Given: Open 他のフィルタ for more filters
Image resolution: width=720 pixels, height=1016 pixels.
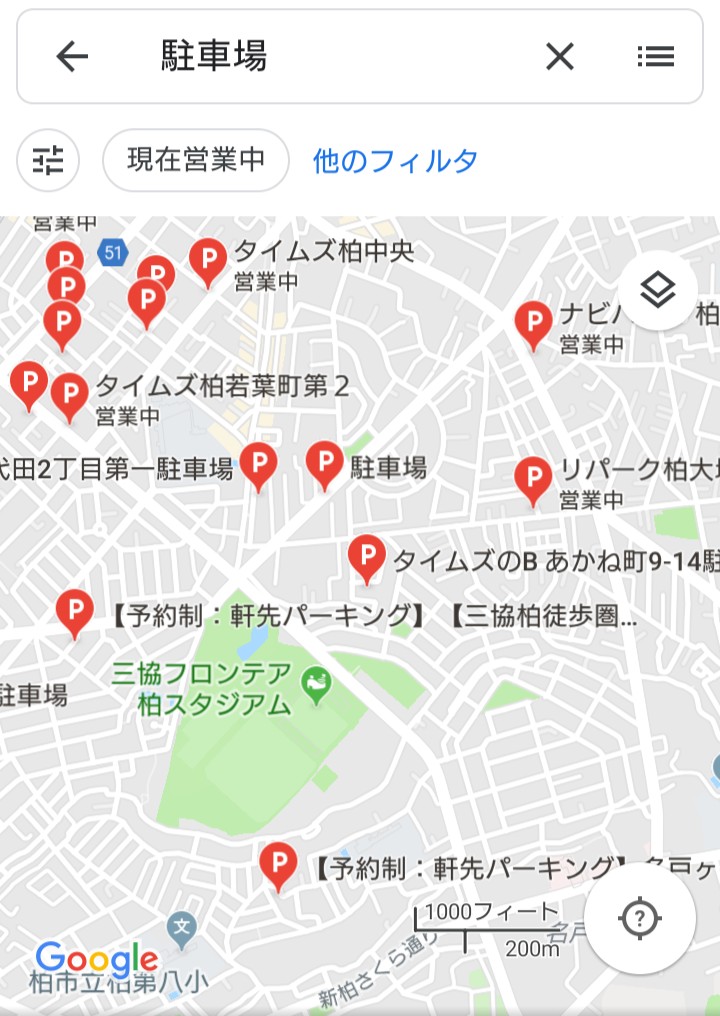Looking at the screenshot, I should pos(395,160).
